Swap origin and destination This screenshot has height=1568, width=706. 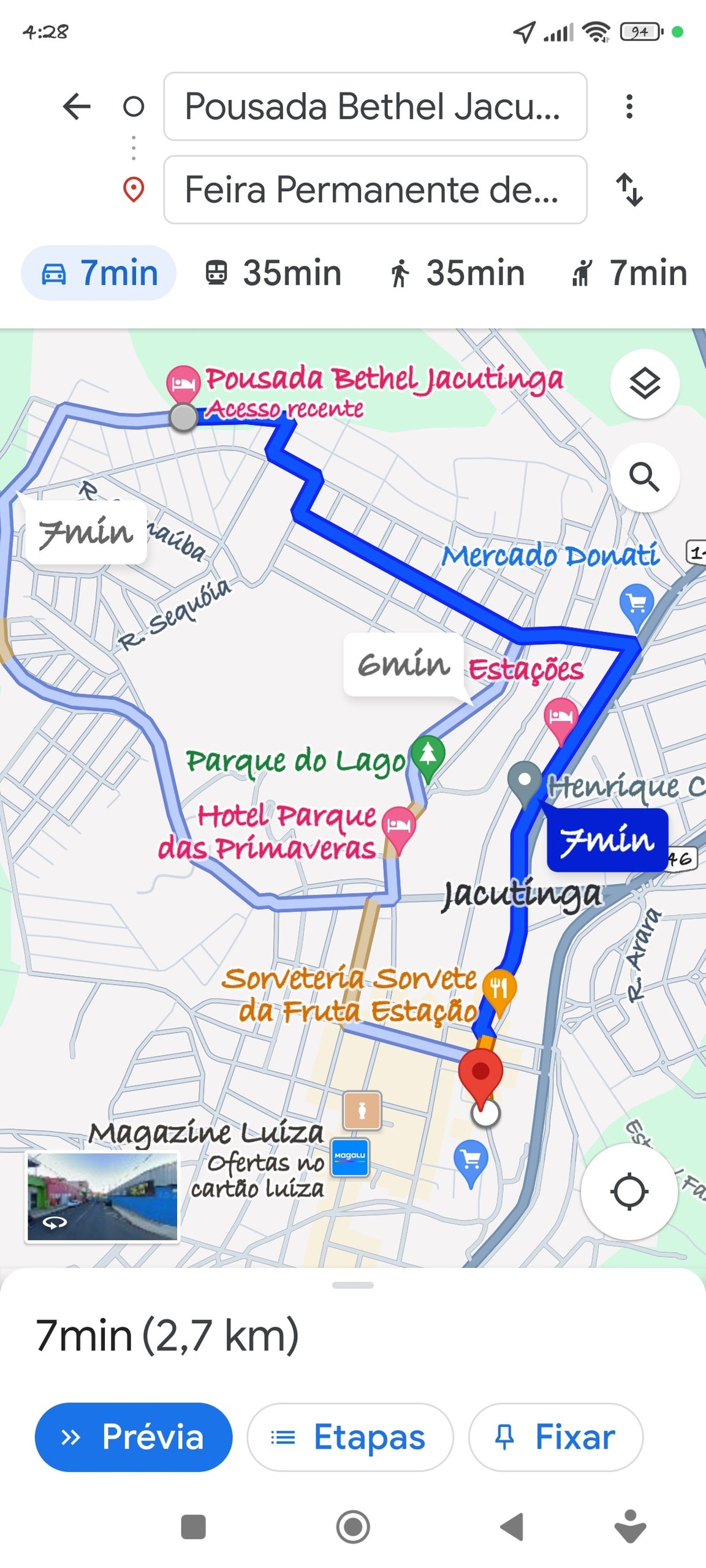[629, 189]
